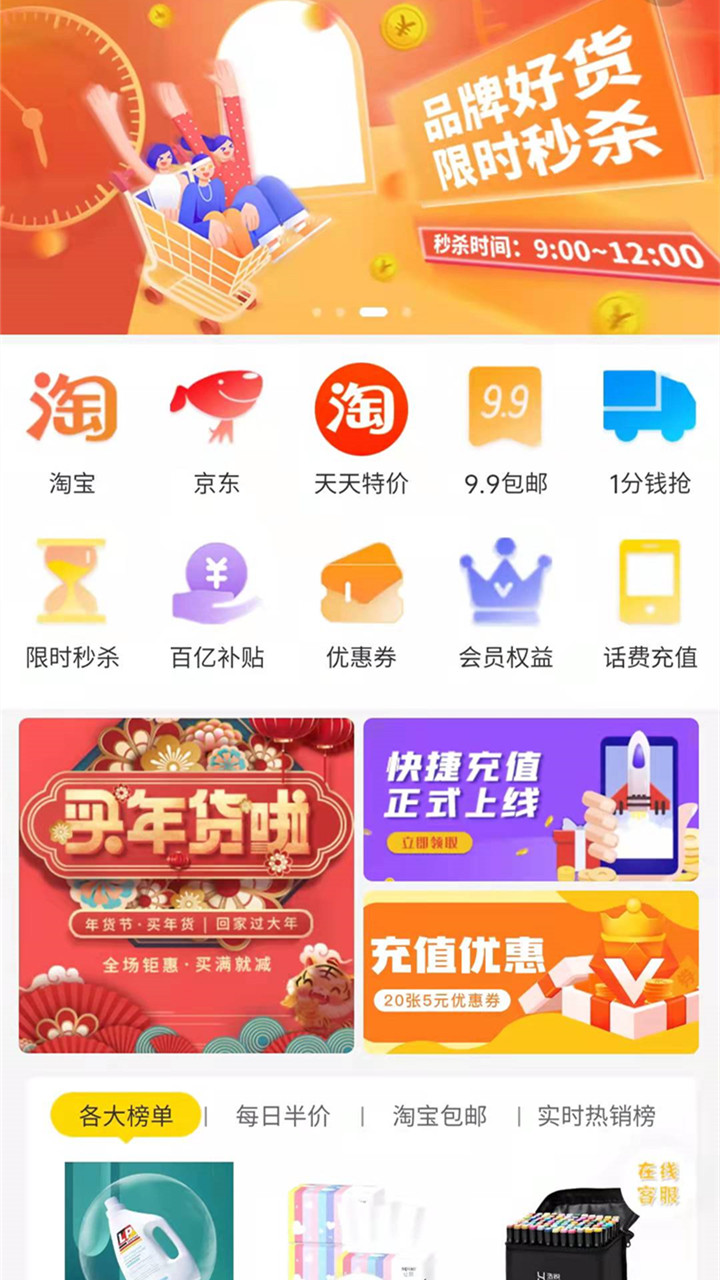This screenshot has width=720, height=1280.
Task: Switch to the 实时热销榜 tab
Action: pyautogui.click(x=596, y=1116)
